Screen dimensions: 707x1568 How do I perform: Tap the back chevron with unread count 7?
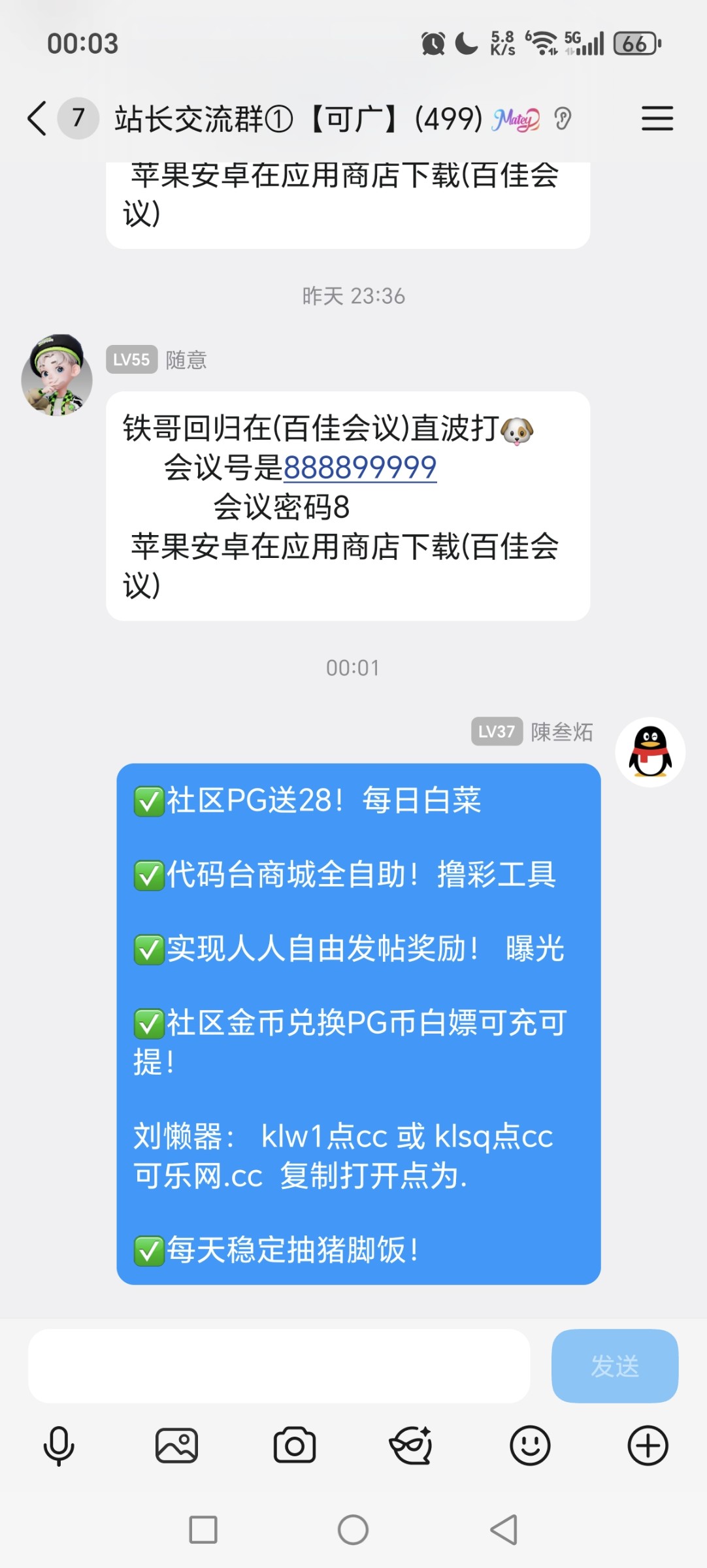click(x=56, y=119)
